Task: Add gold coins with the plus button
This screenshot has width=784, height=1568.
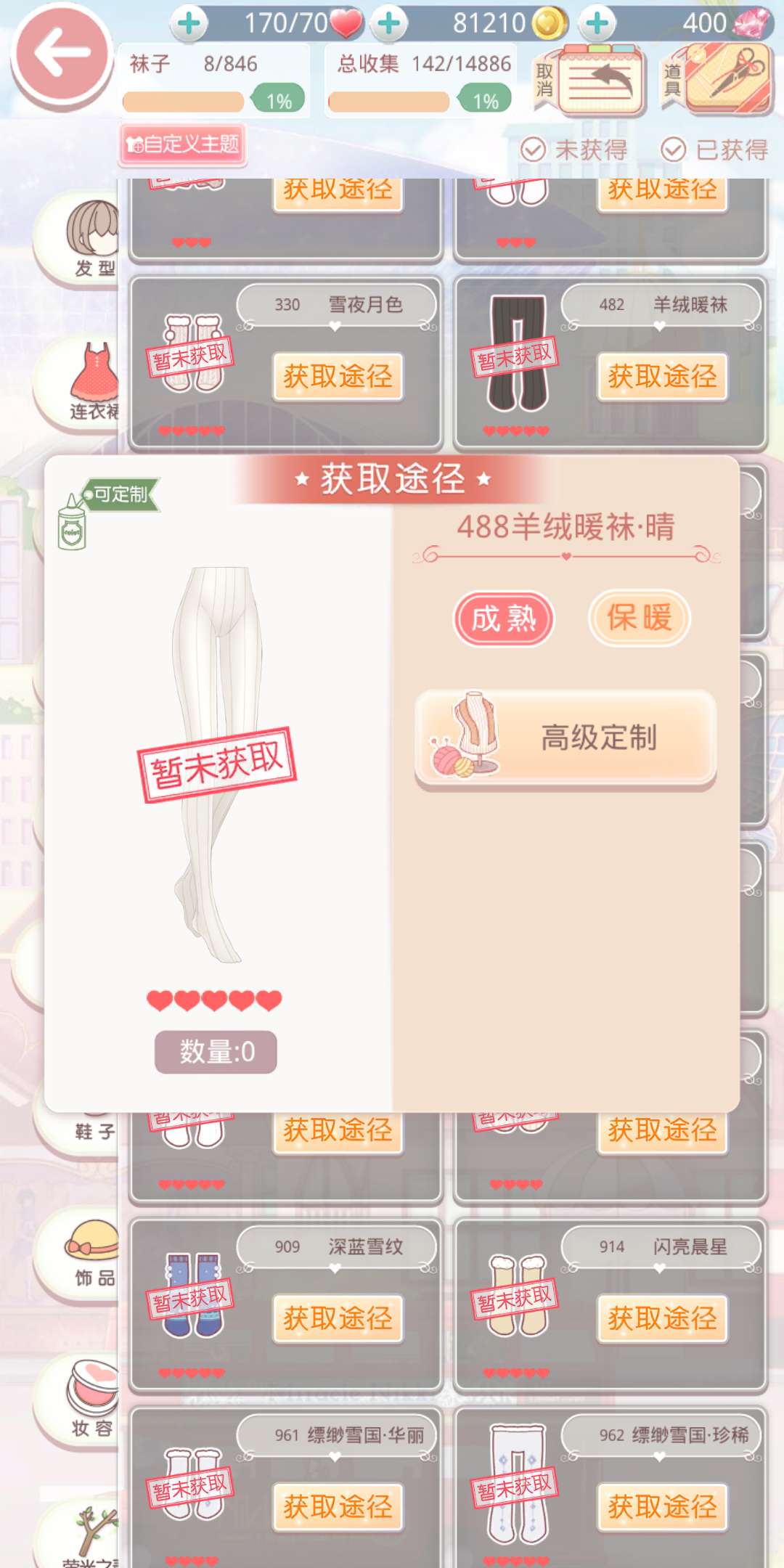Action: click(x=389, y=23)
